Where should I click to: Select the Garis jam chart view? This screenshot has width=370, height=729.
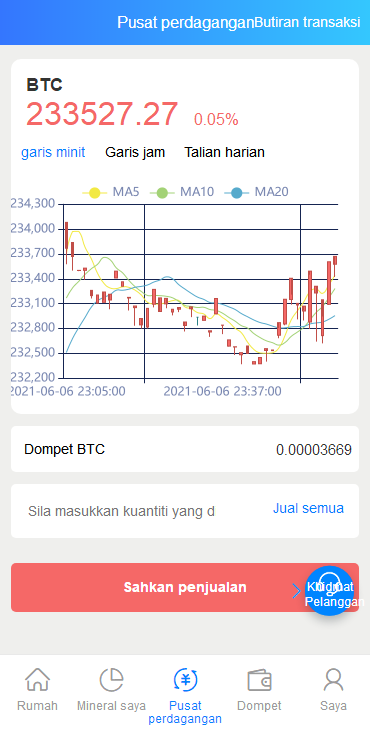tap(135, 152)
